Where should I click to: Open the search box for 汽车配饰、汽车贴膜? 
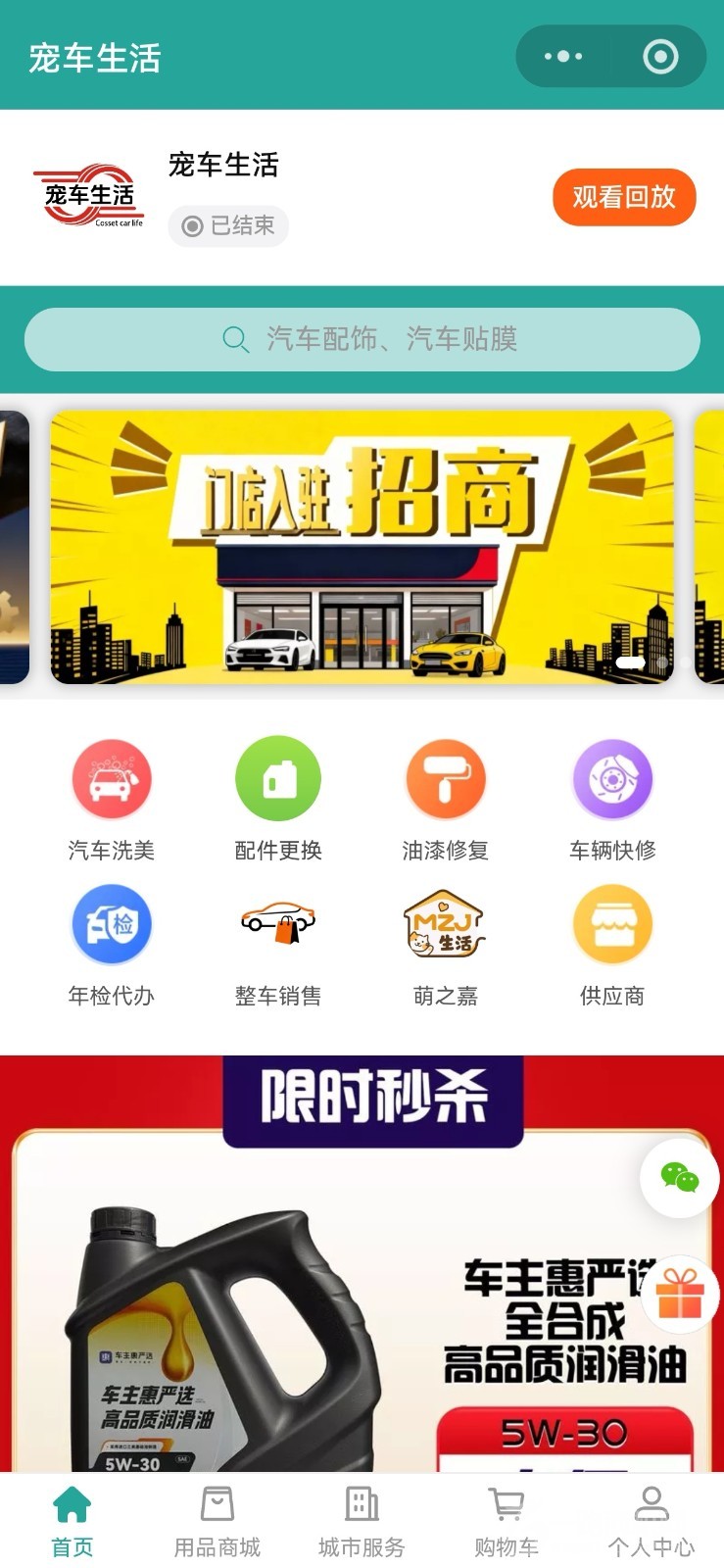(362, 339)
